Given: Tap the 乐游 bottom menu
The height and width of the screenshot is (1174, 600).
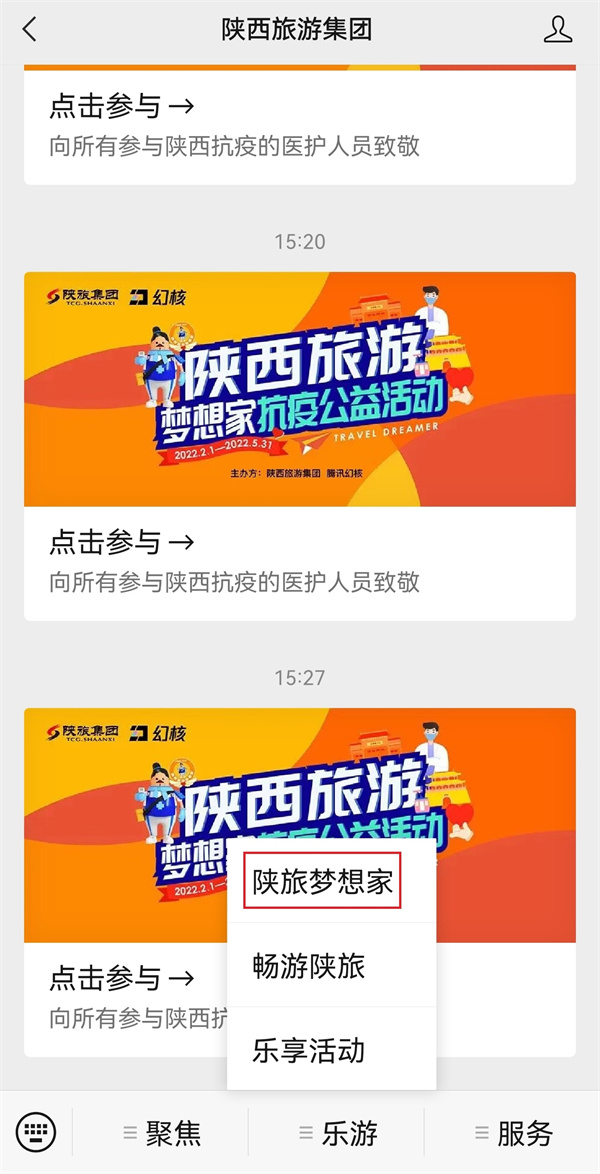Looking at the screenshot, I should point(338,1133).
